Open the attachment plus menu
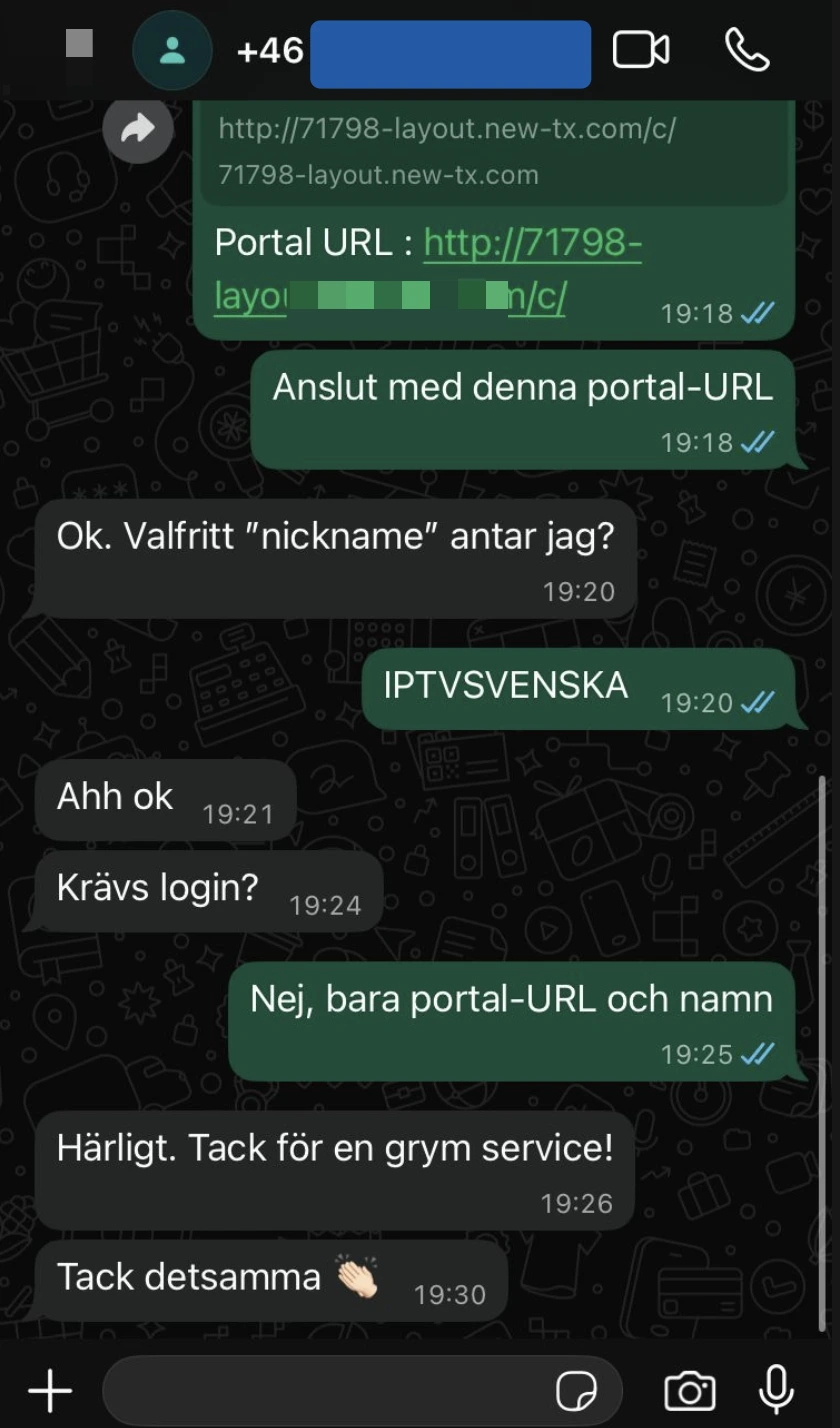 click(x=50, y=1390)
